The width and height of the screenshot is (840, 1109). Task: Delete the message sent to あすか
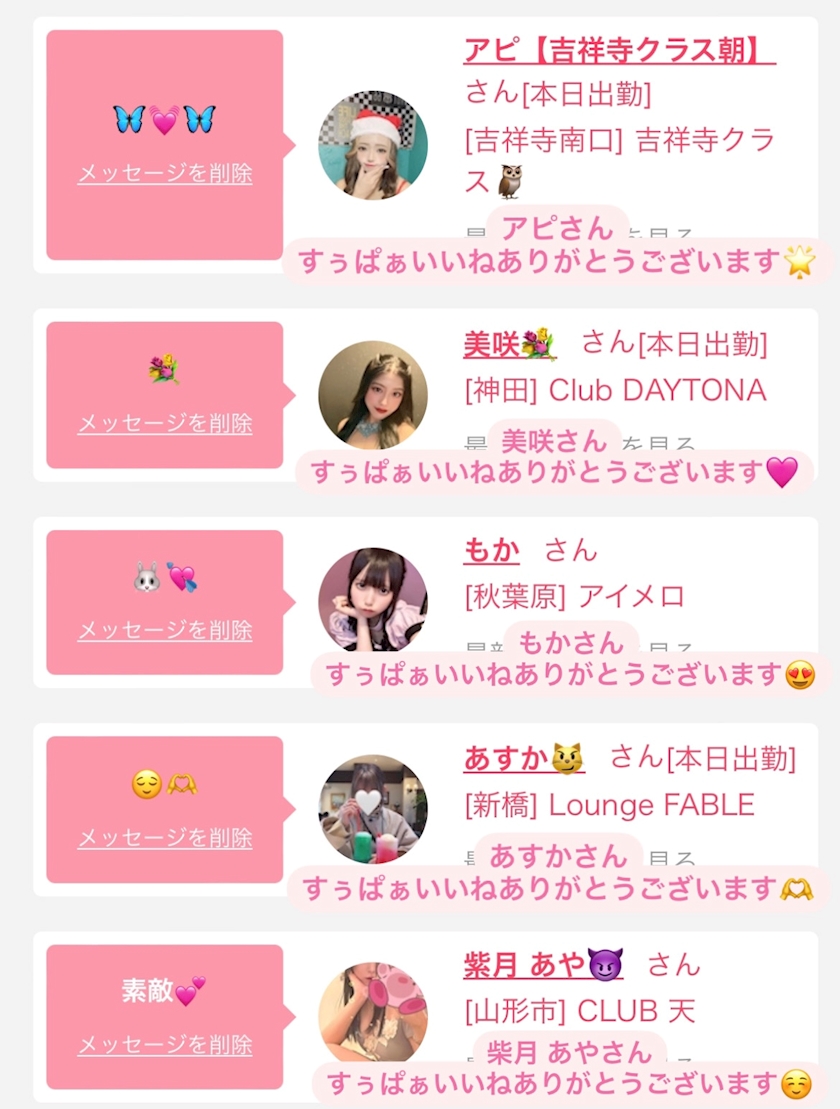[165, 837]
